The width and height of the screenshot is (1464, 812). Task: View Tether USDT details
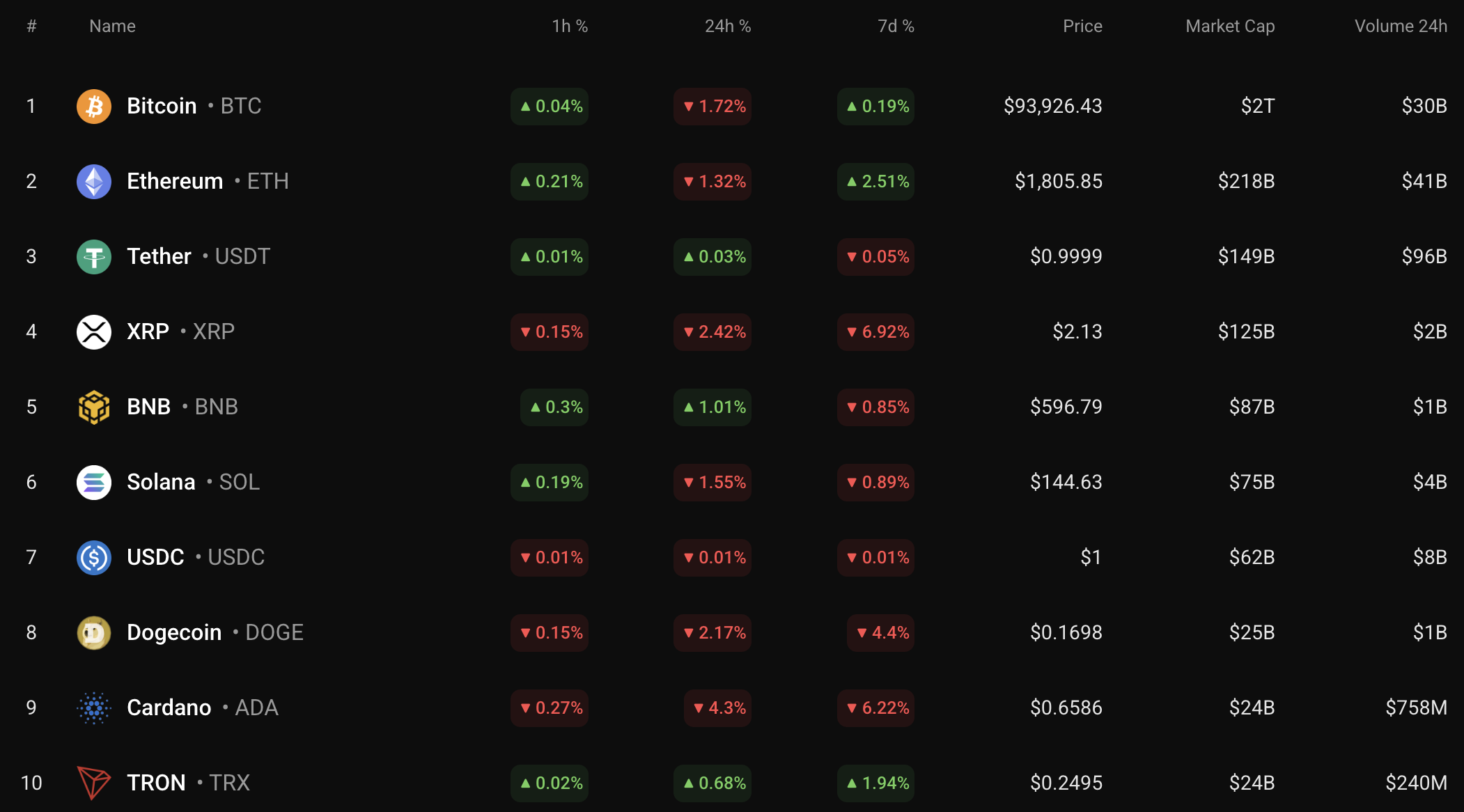click(159, 256)
